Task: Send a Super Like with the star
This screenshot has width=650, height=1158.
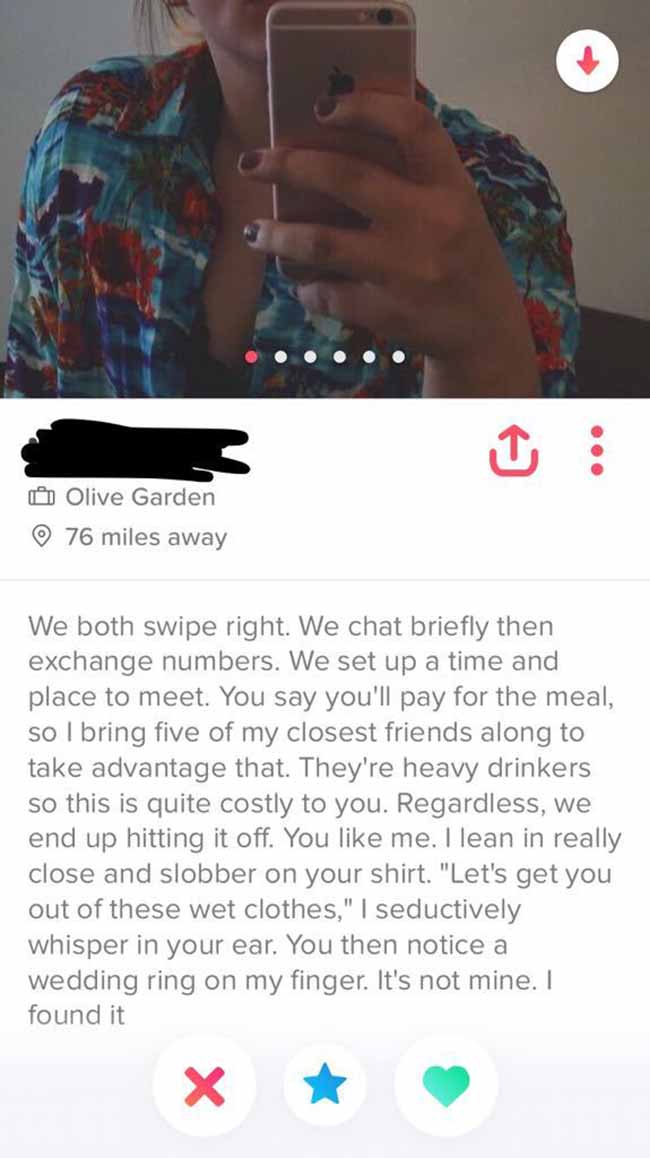Action: tap(325, 1084)
